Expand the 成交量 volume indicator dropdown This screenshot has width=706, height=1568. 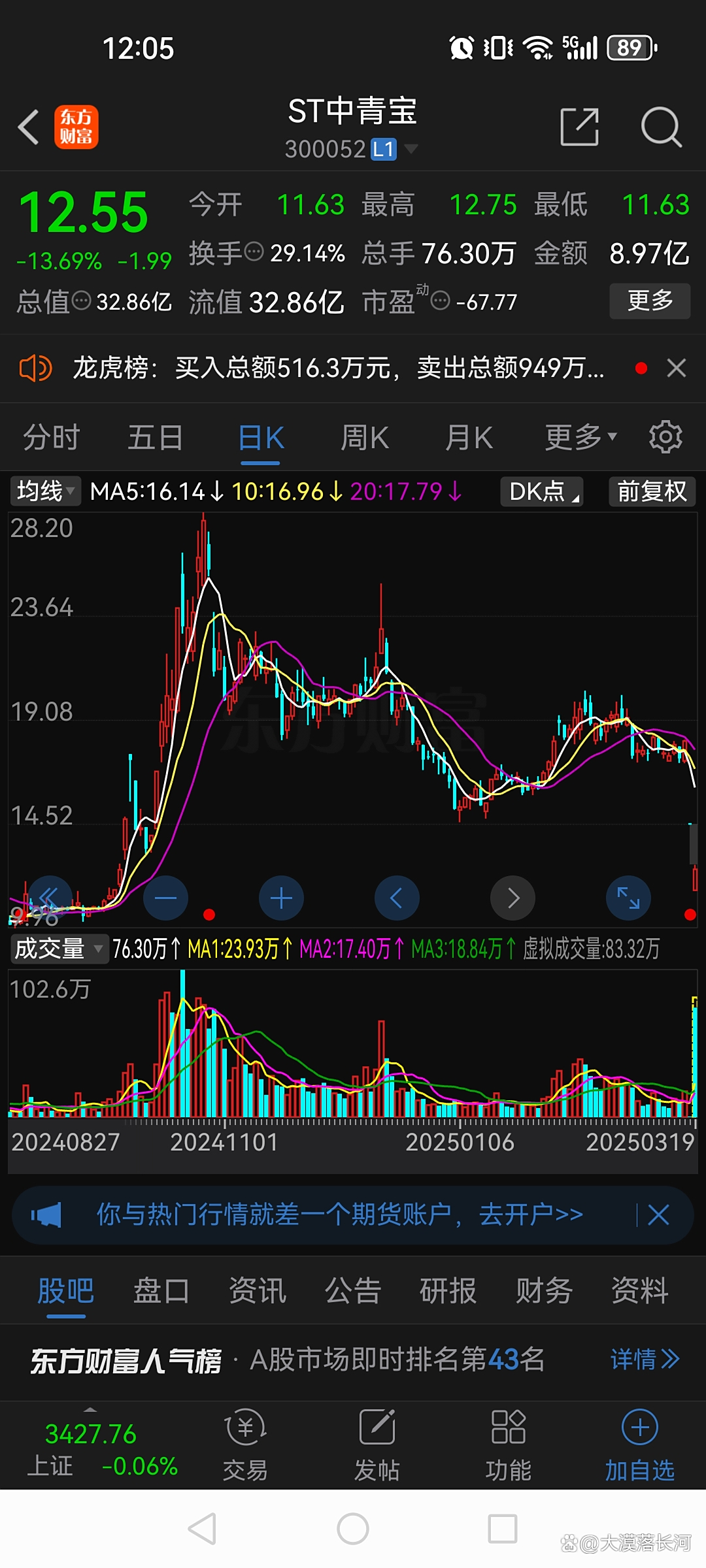click(x=58, y=951)
